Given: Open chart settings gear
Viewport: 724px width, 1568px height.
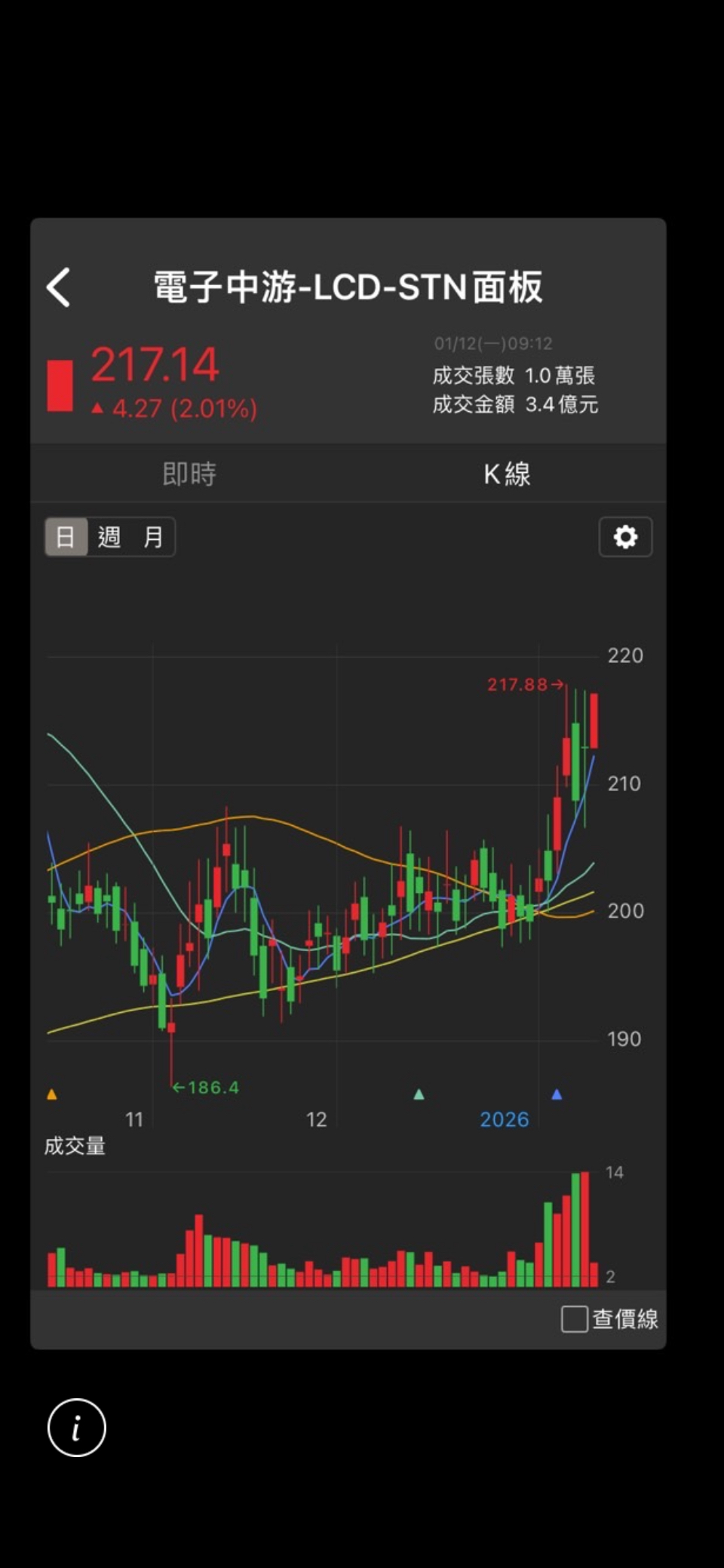Looking at the screenshot, I should click(x=625, y=537).
